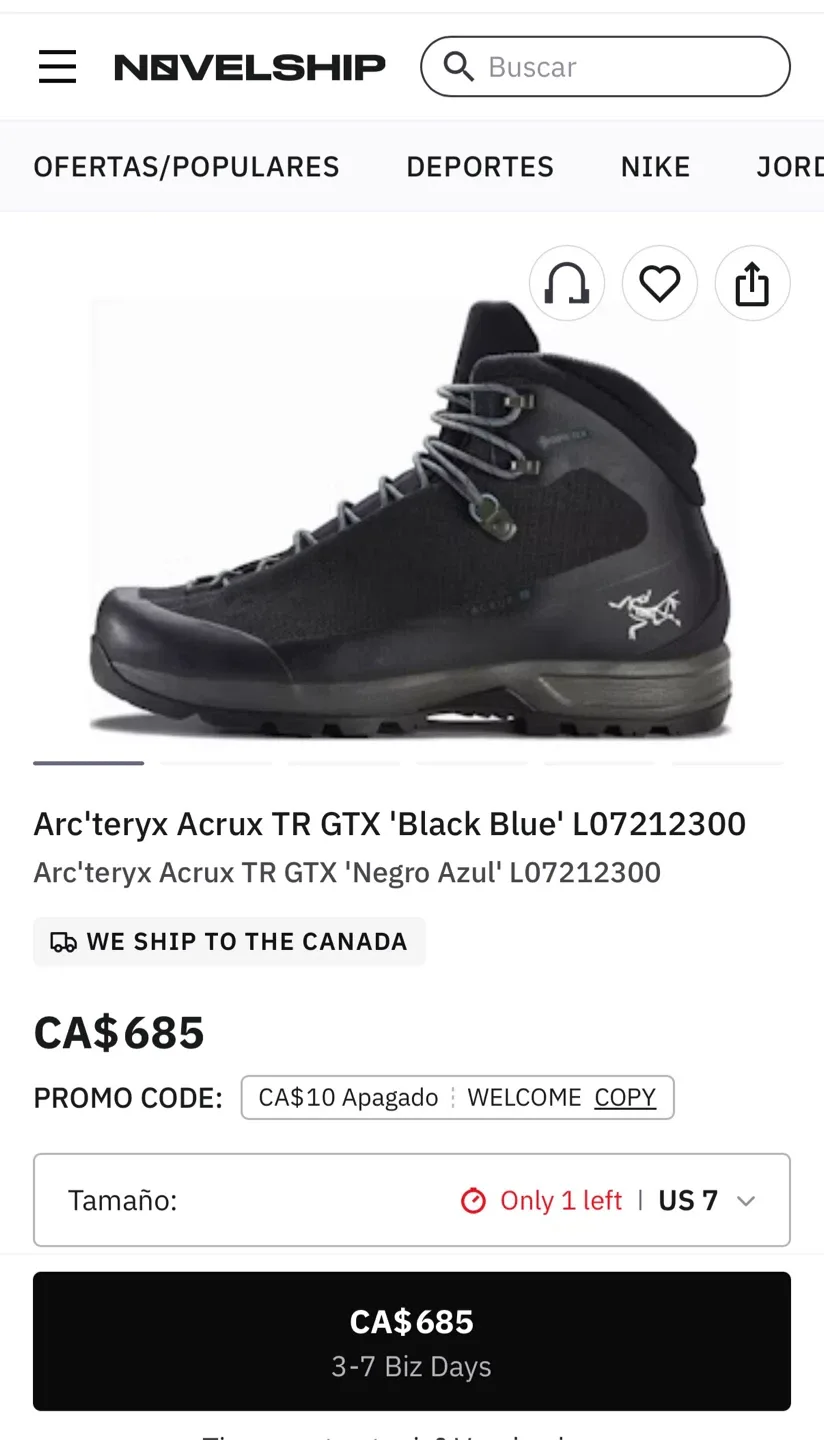Click the CA$685 purchase button
This screenshot has width=824, height=1440.
point(412,1341)
